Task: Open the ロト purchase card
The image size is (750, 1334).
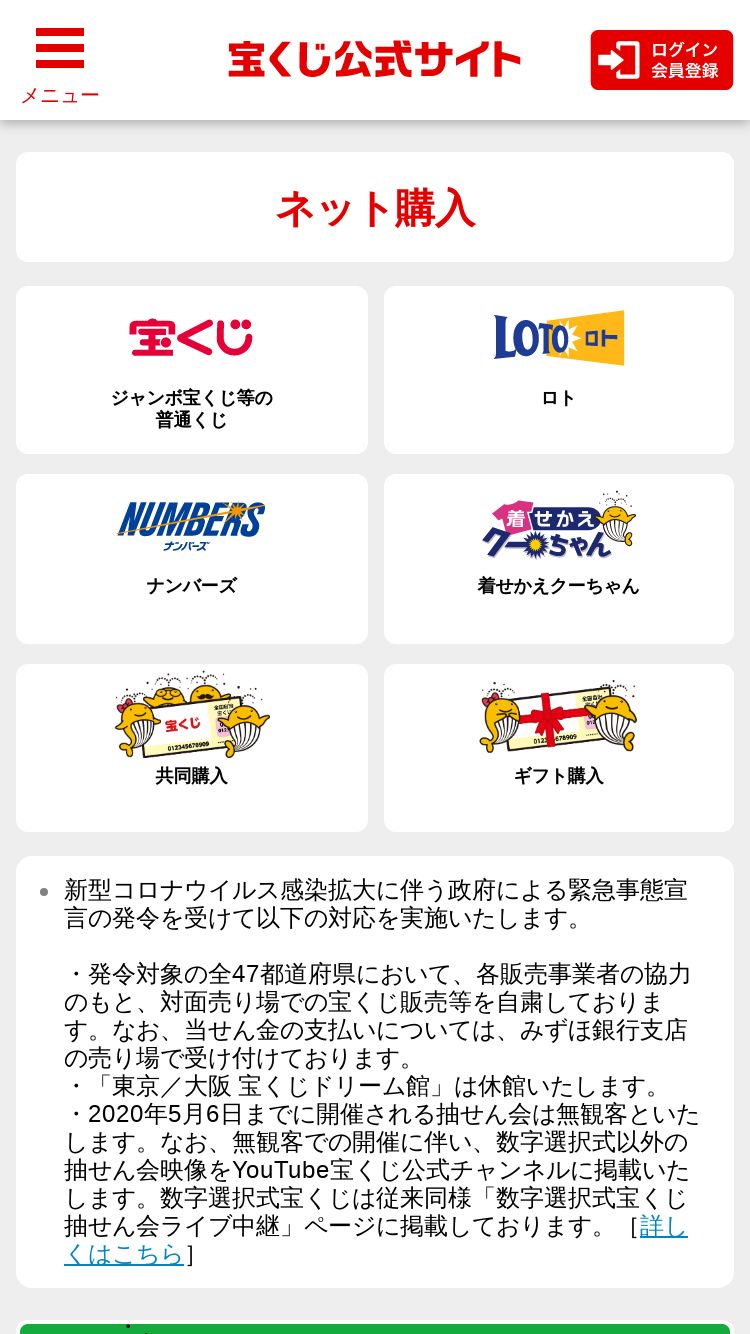Action: pyautogui.click(x=559, y=370)
